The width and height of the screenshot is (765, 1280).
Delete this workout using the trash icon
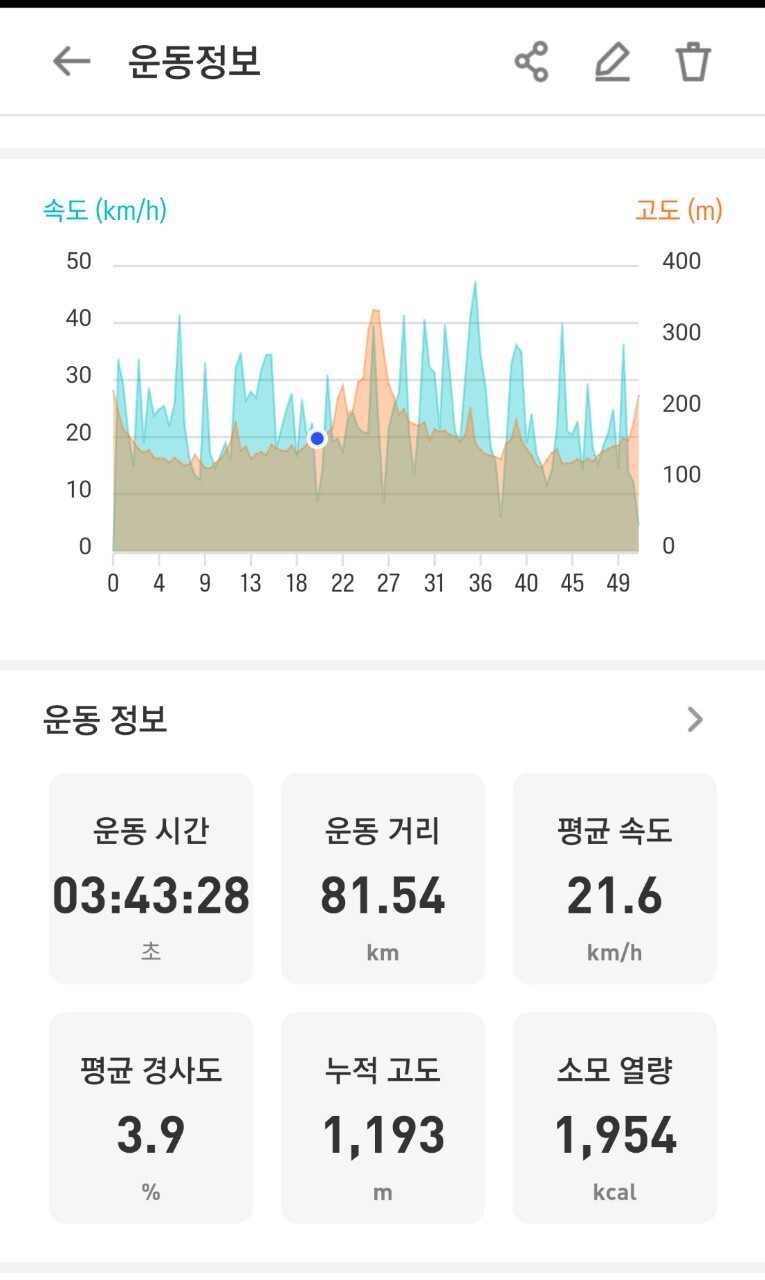click(693, 62)
